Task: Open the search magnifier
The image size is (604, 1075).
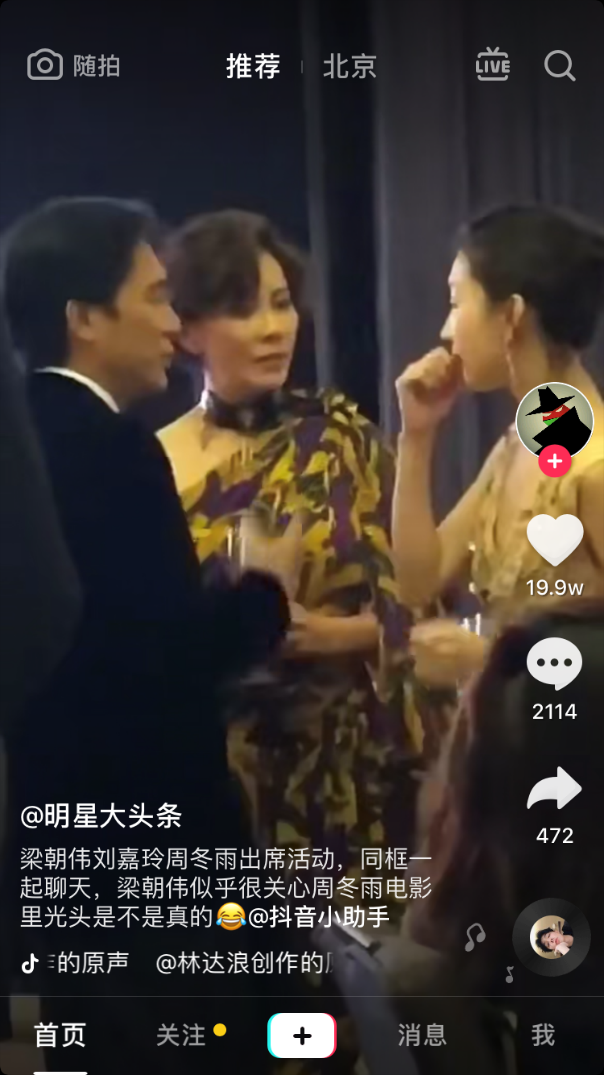Action: coord(560,66)
